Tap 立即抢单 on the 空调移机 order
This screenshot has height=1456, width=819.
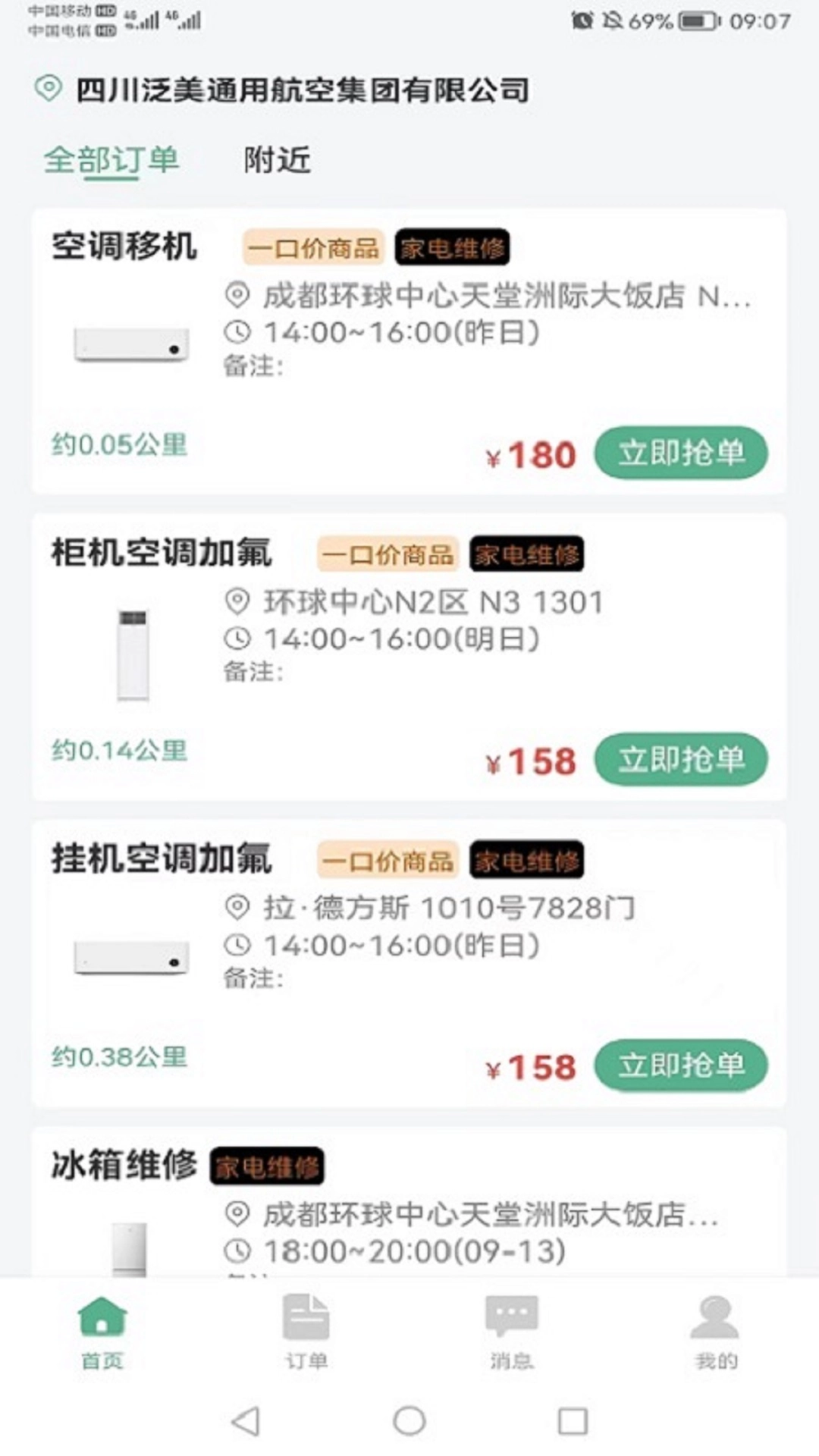coord(680,453)
